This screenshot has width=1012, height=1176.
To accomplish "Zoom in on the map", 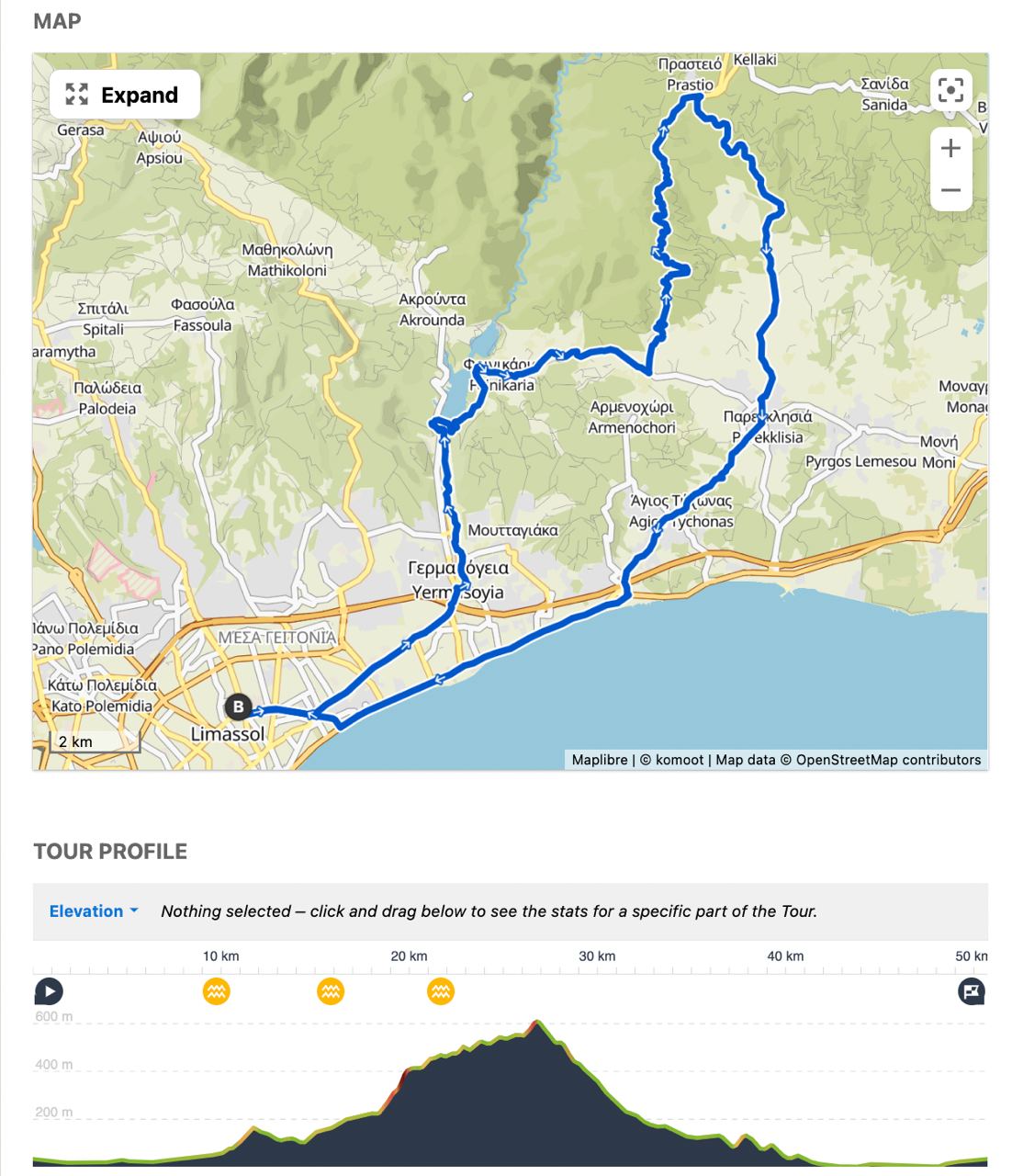I will point(950,148).
